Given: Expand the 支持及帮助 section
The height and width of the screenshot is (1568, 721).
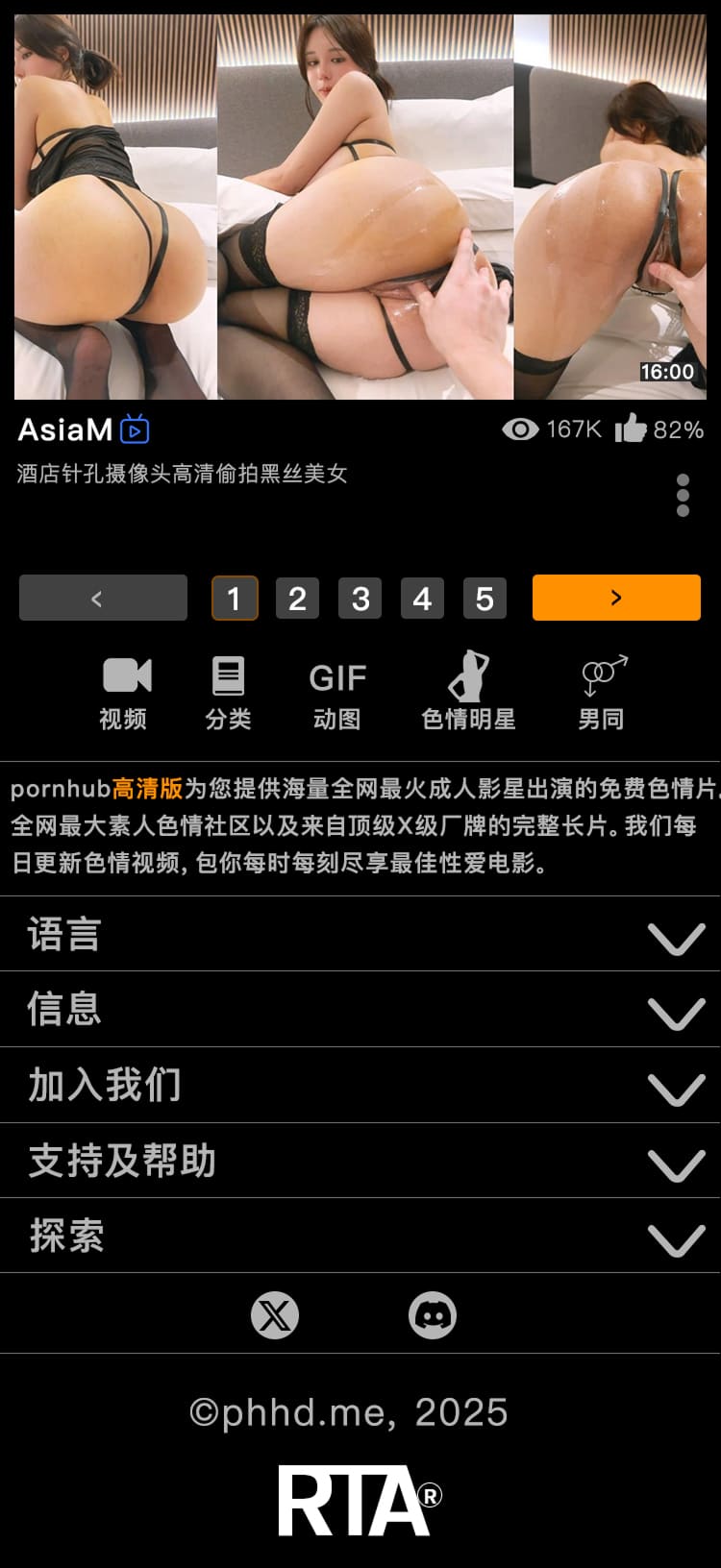Looking at the screenshot, I should click(360, 1162).
